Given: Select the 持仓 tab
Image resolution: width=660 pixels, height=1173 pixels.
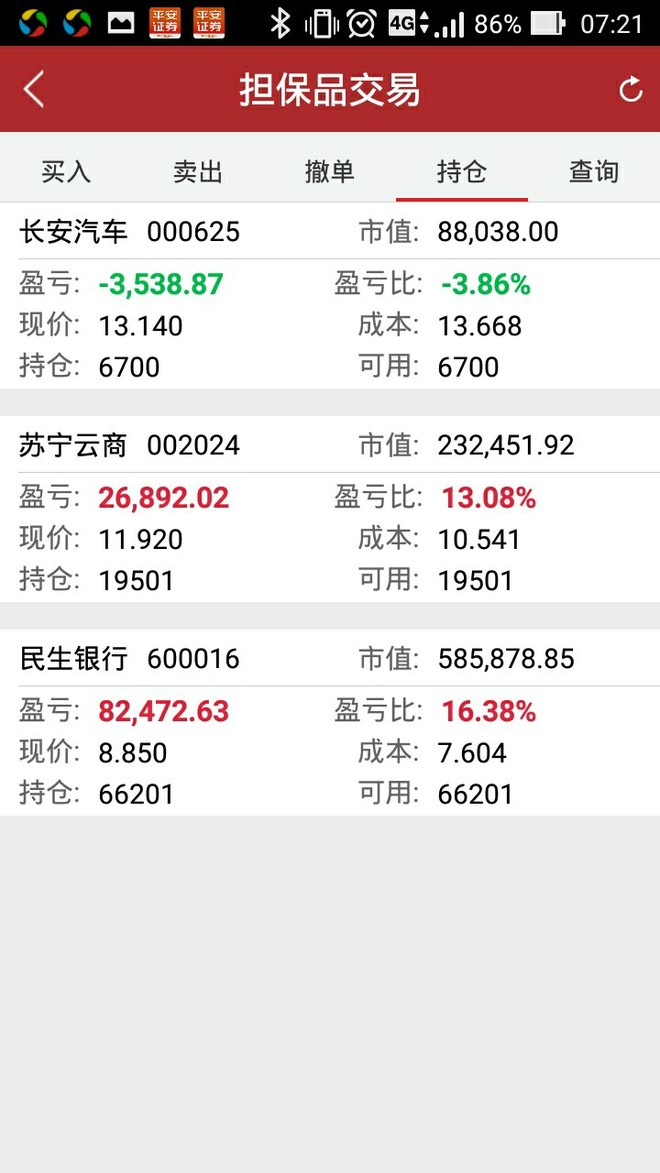Looking at the screenshot, I should [x=462, y=171].
